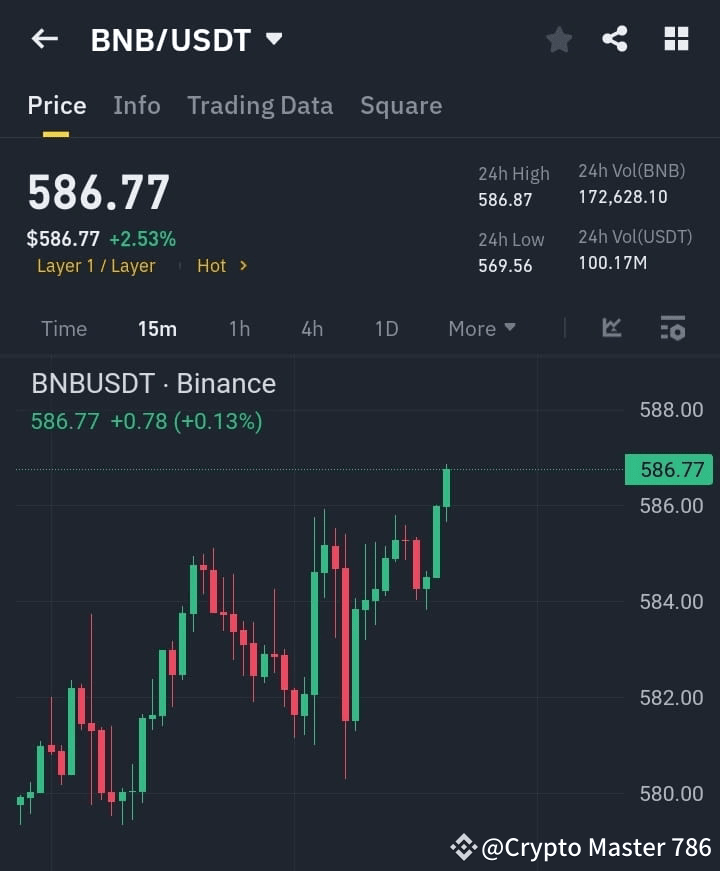Click the Binance logo watermark

[463, 846]
